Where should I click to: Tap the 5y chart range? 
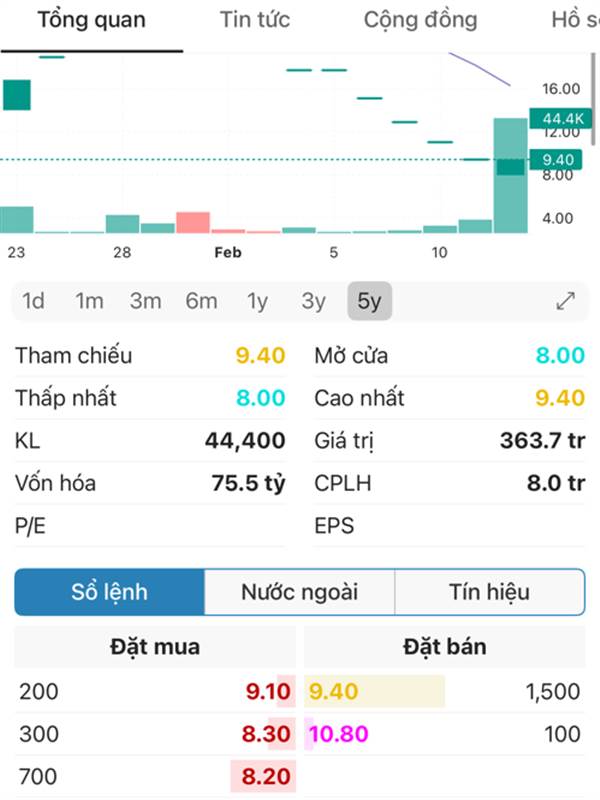point(369,301)
